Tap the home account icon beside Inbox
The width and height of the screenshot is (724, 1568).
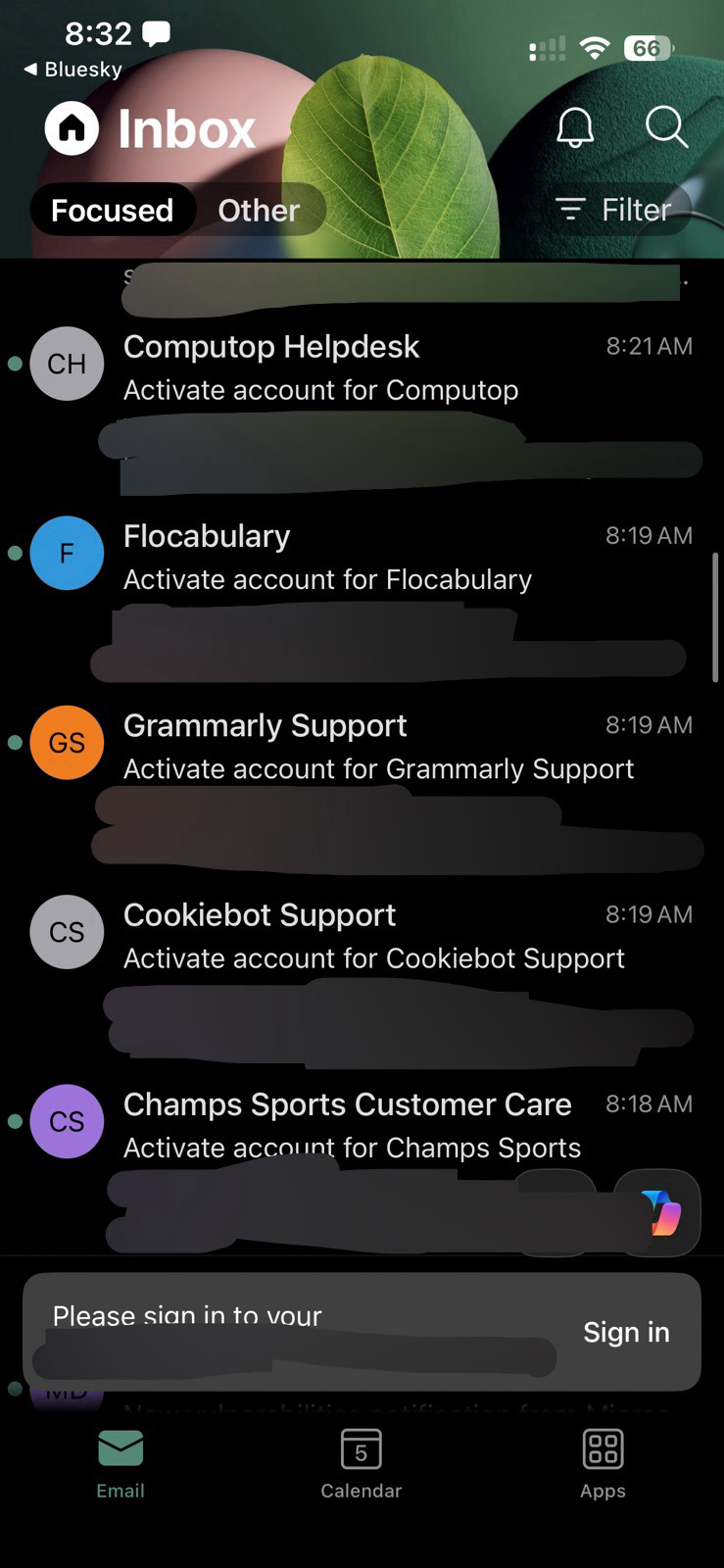coord(72,128)
